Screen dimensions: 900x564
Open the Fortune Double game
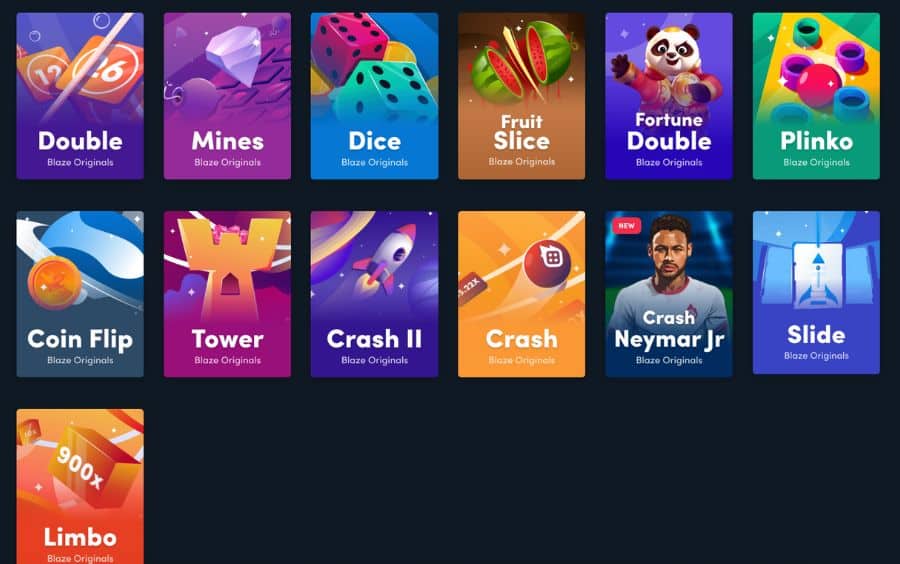point(668,96)
